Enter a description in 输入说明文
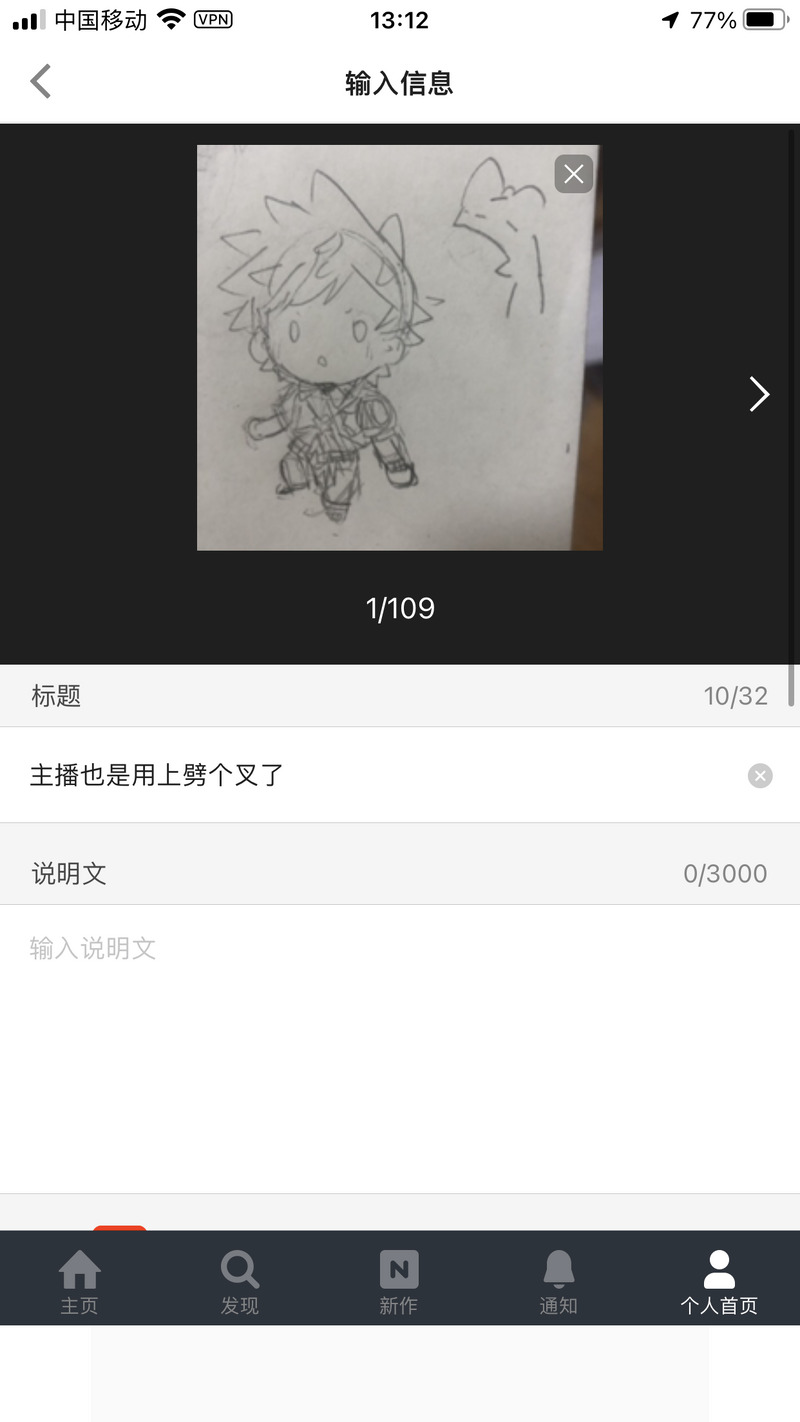The height and width of the screenshot is (1422, 800). pos(400,1040)
